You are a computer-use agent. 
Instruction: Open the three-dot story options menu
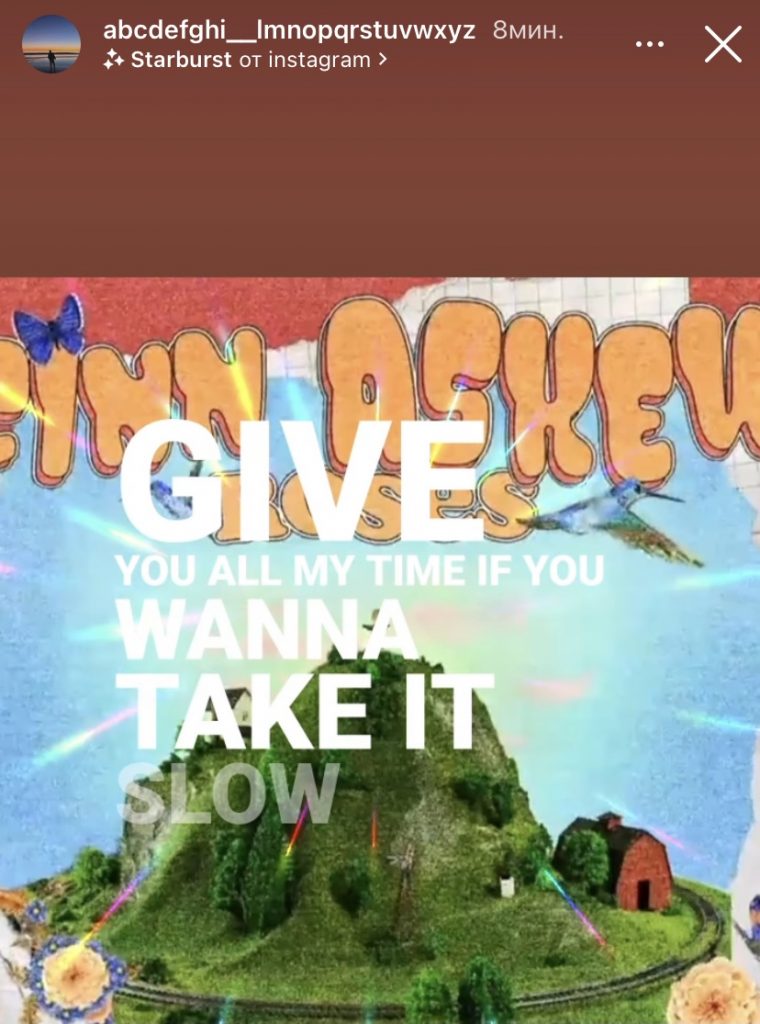click(649, 45)
